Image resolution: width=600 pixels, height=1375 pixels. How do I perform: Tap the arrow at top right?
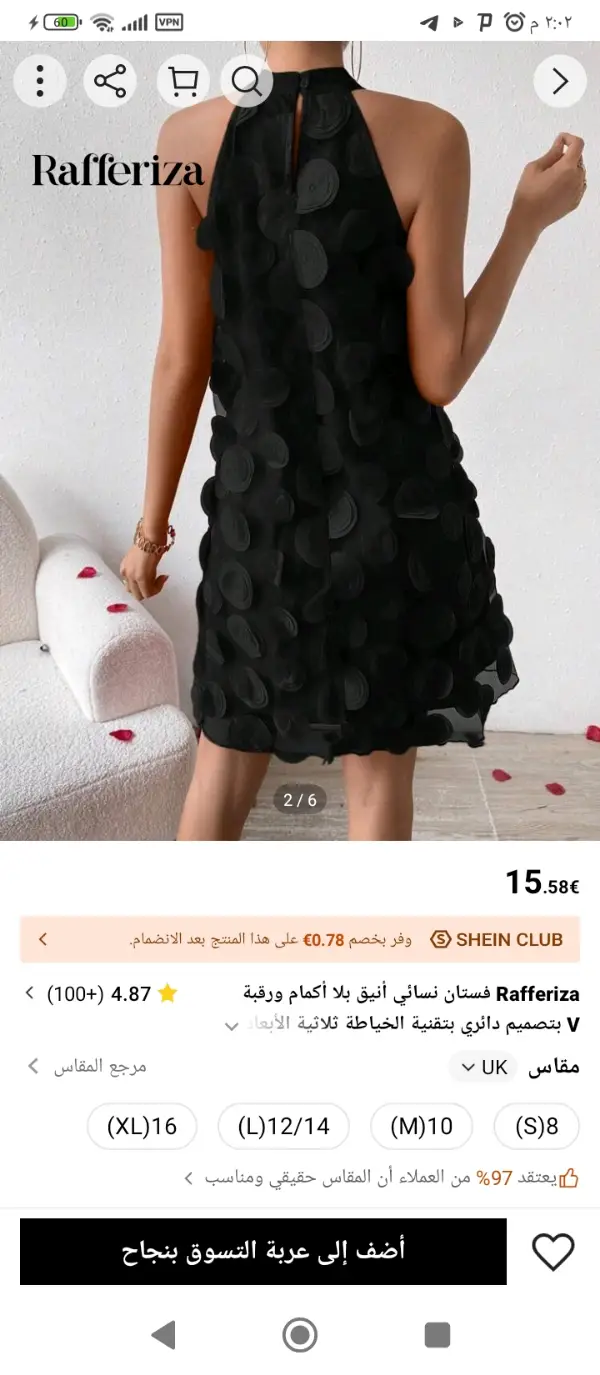pyautogui.click(x=560, y=81)
